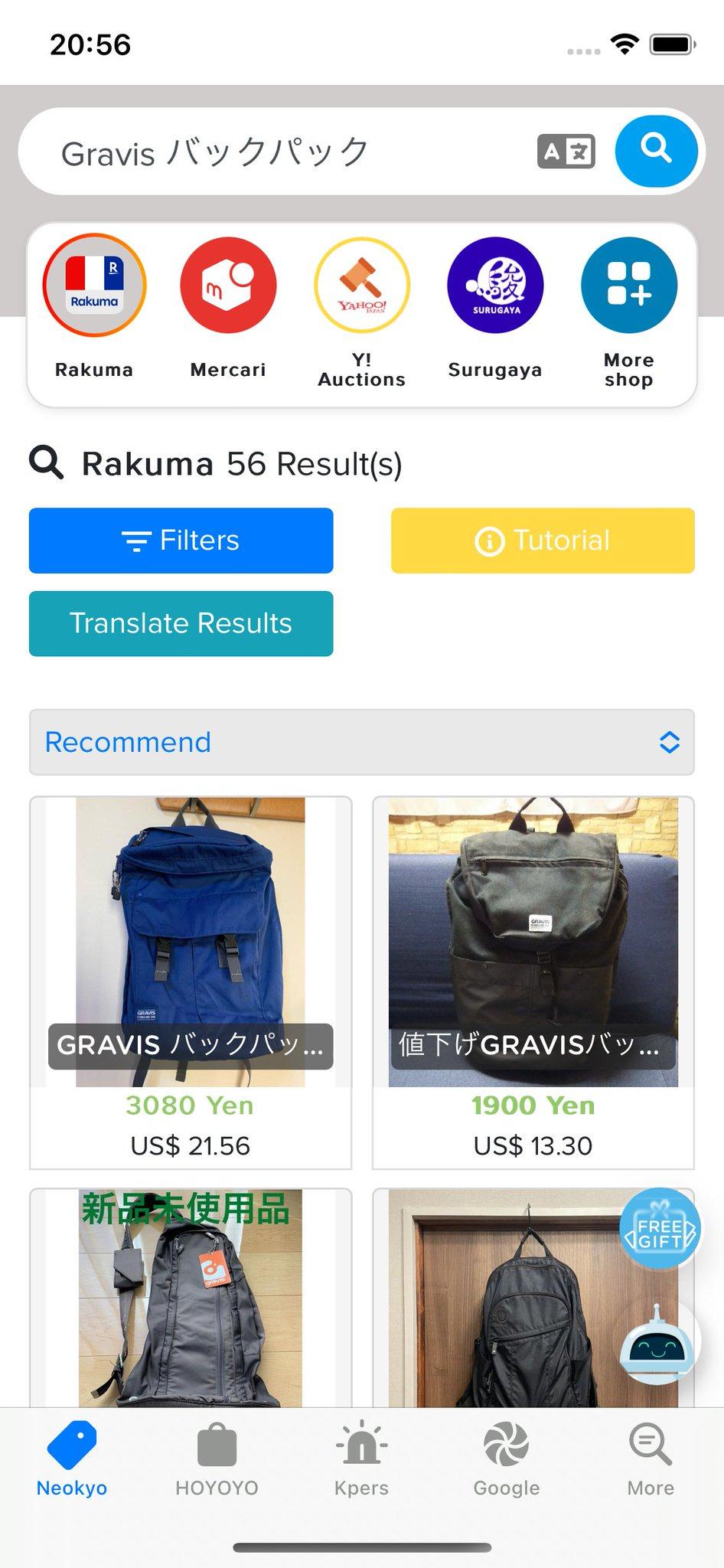The image size is (724, 1568).
Task: Tap the blue search magnifier button
Action: point(656,151)
